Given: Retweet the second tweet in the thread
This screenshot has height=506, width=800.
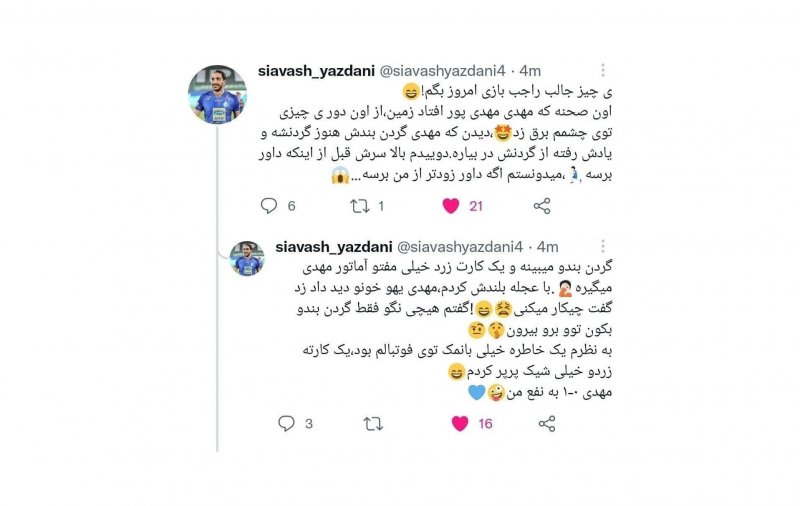Looking at the screenshot, I should point(373,424).
